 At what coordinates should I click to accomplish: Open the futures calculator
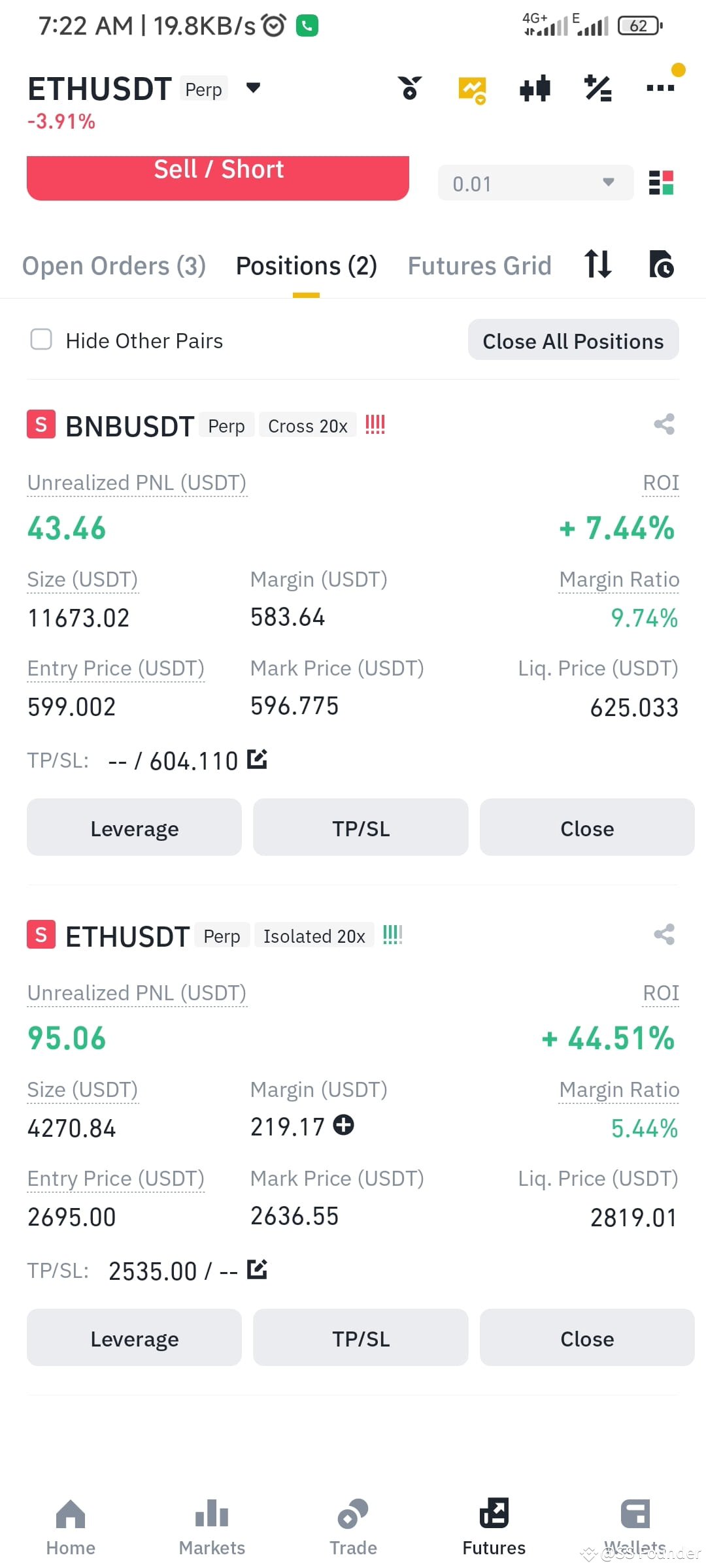[x=597, y=90]
